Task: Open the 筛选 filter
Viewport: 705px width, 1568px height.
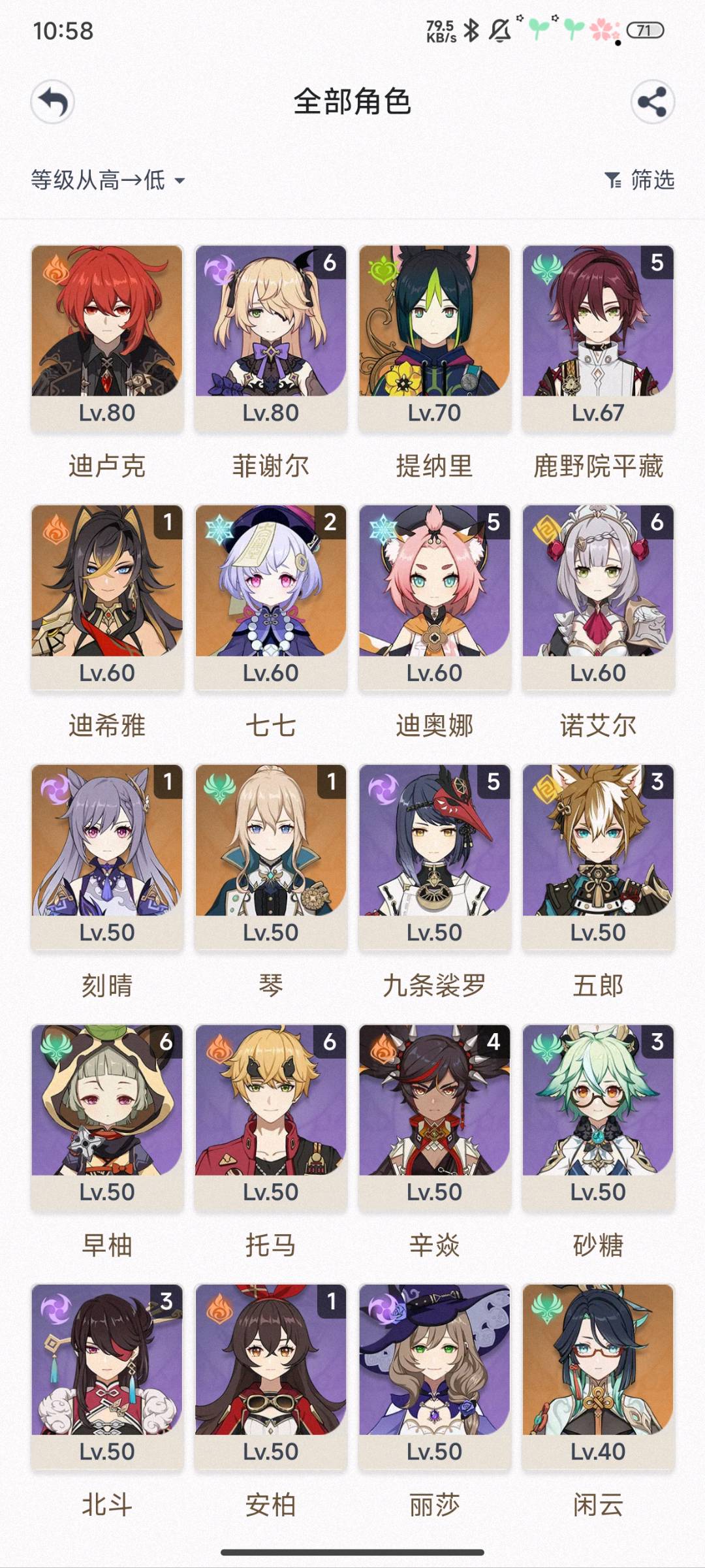Action: pos(639,180)
